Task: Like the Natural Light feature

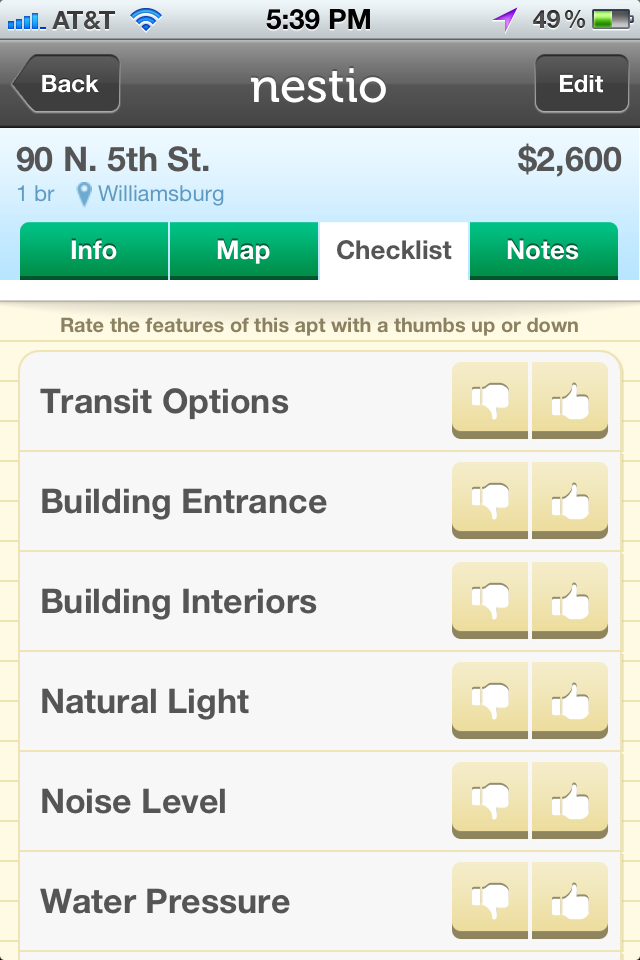Action: click(x=570, y=700)
